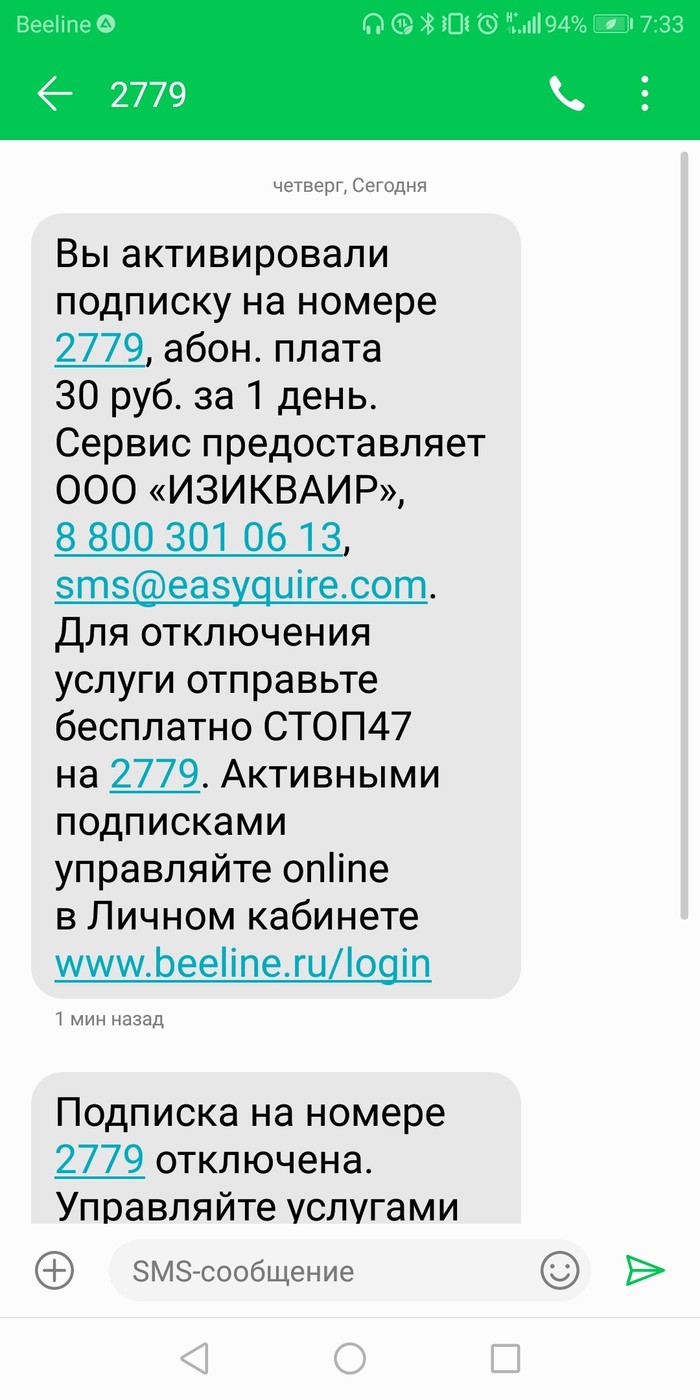Open the sms@easyquire.com email link
This screenshot has width=700, height=1400.
click(x=241, y=585)
